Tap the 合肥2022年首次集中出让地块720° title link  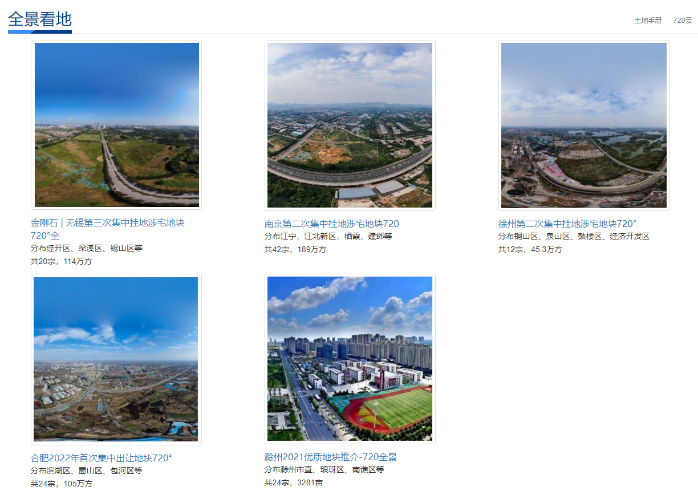(x=101, y=457)
